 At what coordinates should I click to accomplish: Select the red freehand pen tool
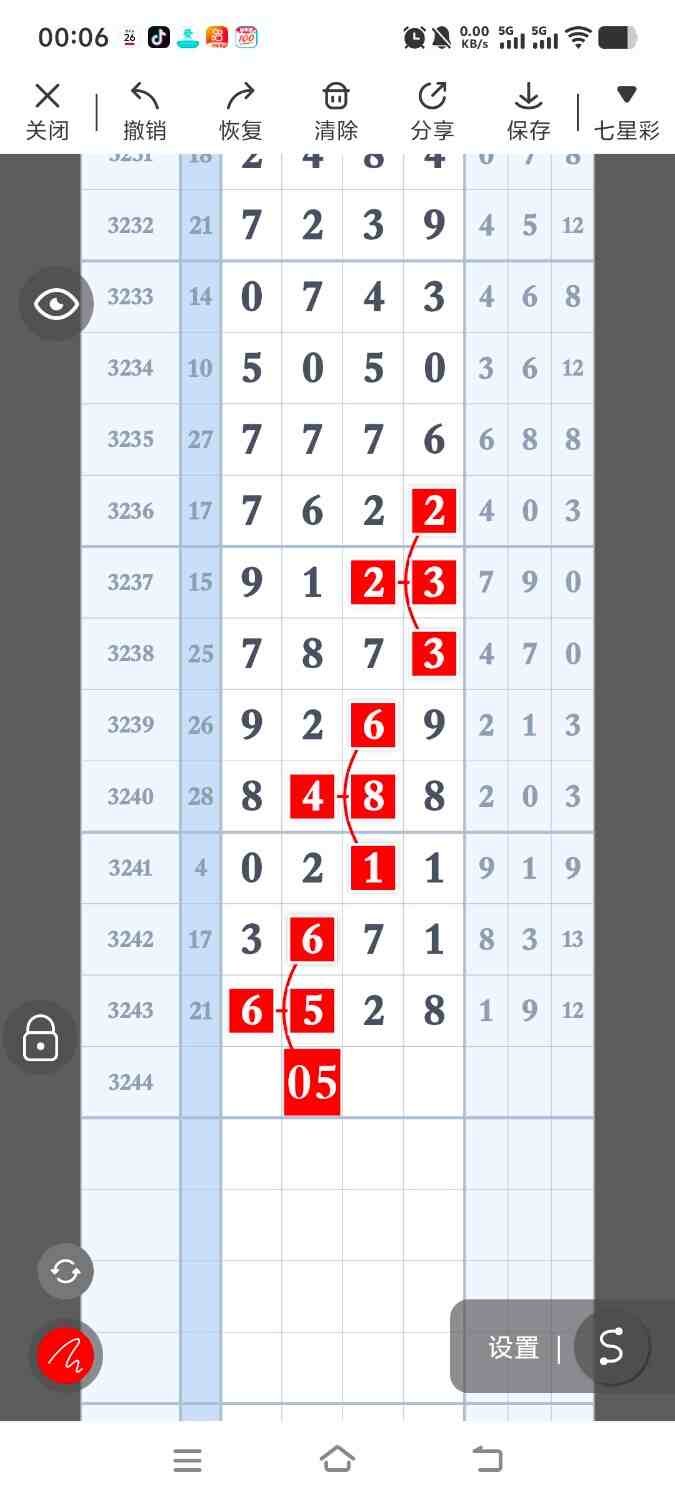tap(66, 1355)
